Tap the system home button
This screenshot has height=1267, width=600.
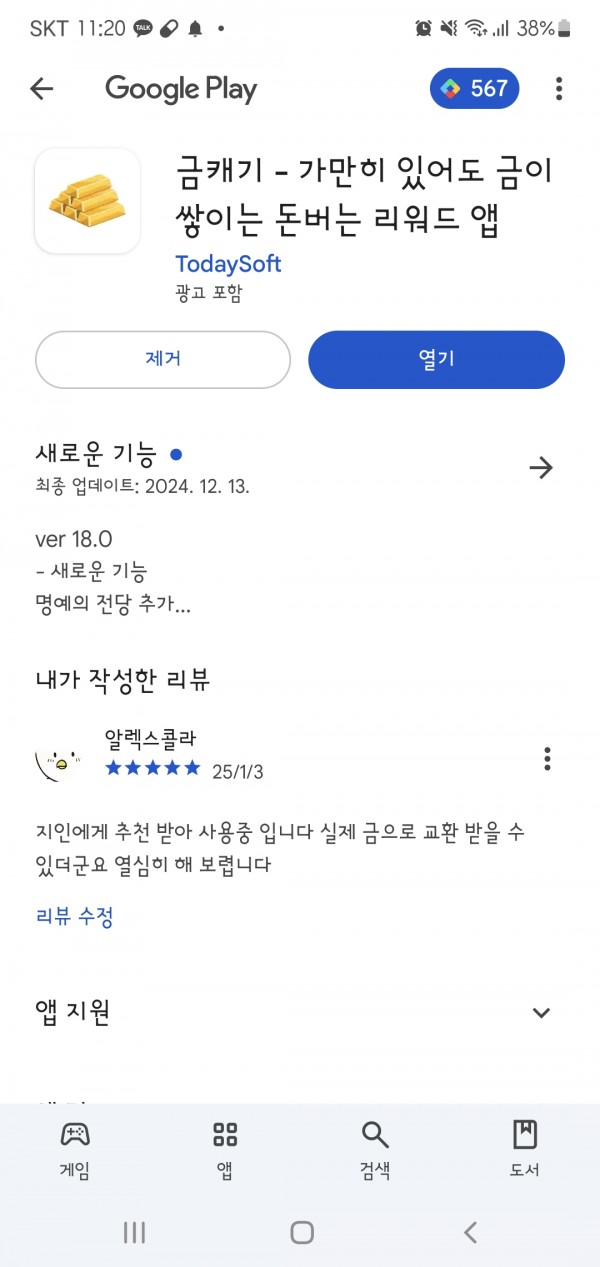(x=302, y=1232)
